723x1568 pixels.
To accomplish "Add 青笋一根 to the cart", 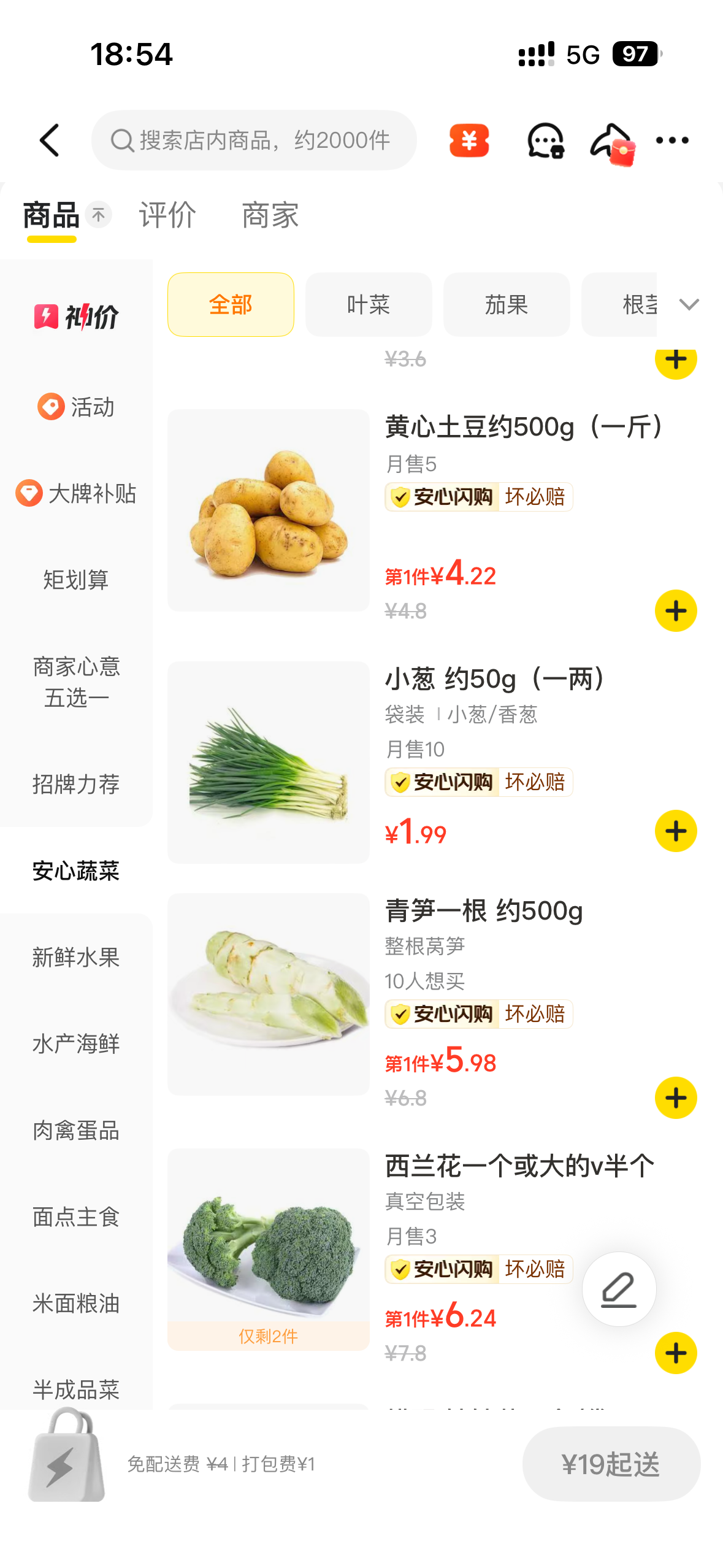I will pos(676,1098).
